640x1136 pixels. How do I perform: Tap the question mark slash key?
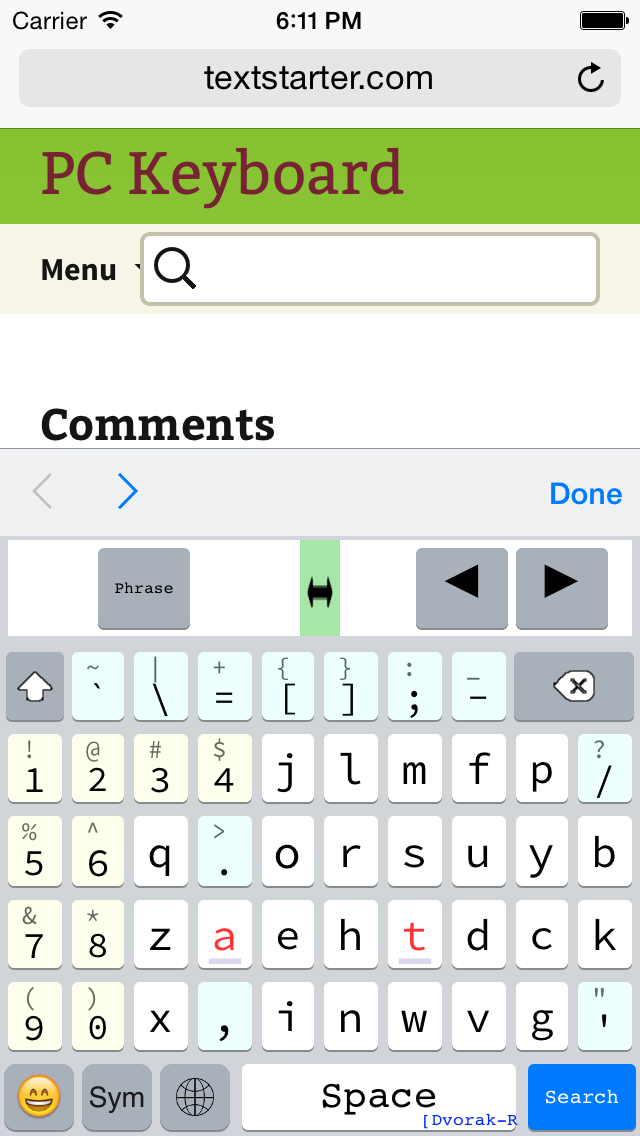point(605,769)
